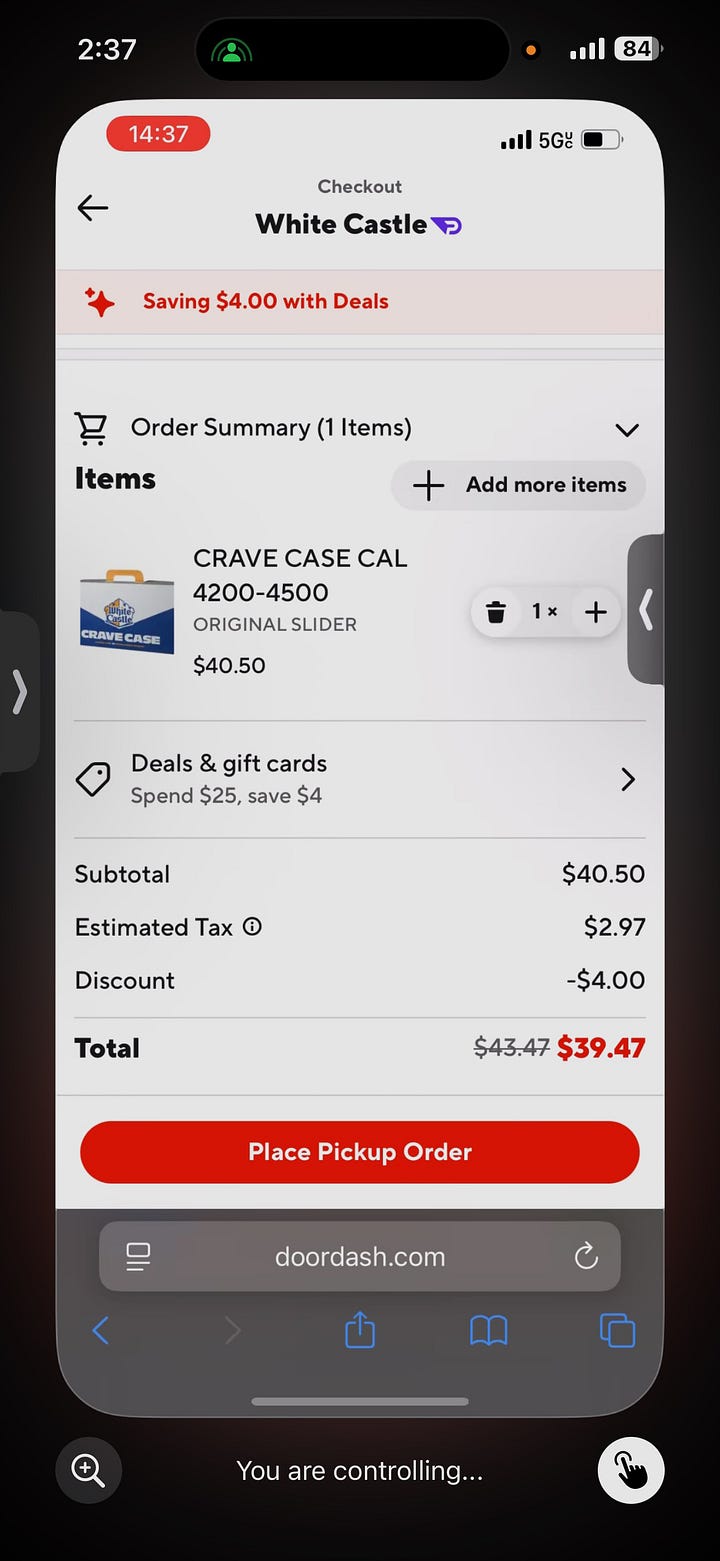
Task: Show Estimated Tax info
Action: (253, 927)
